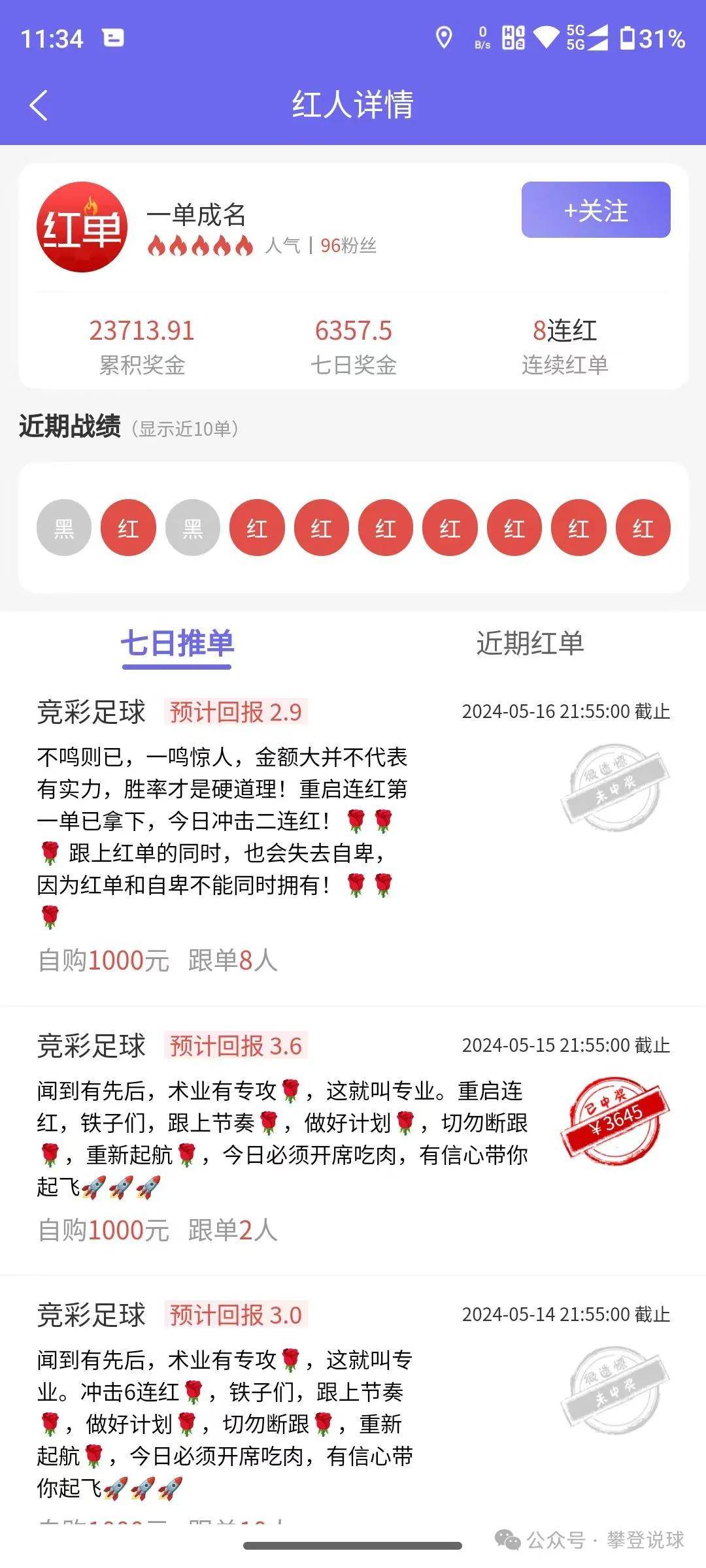Open the 2024-05-16 竞彩足球 recommendation
The image size is (706, 1568).
(x=353, y=838)
